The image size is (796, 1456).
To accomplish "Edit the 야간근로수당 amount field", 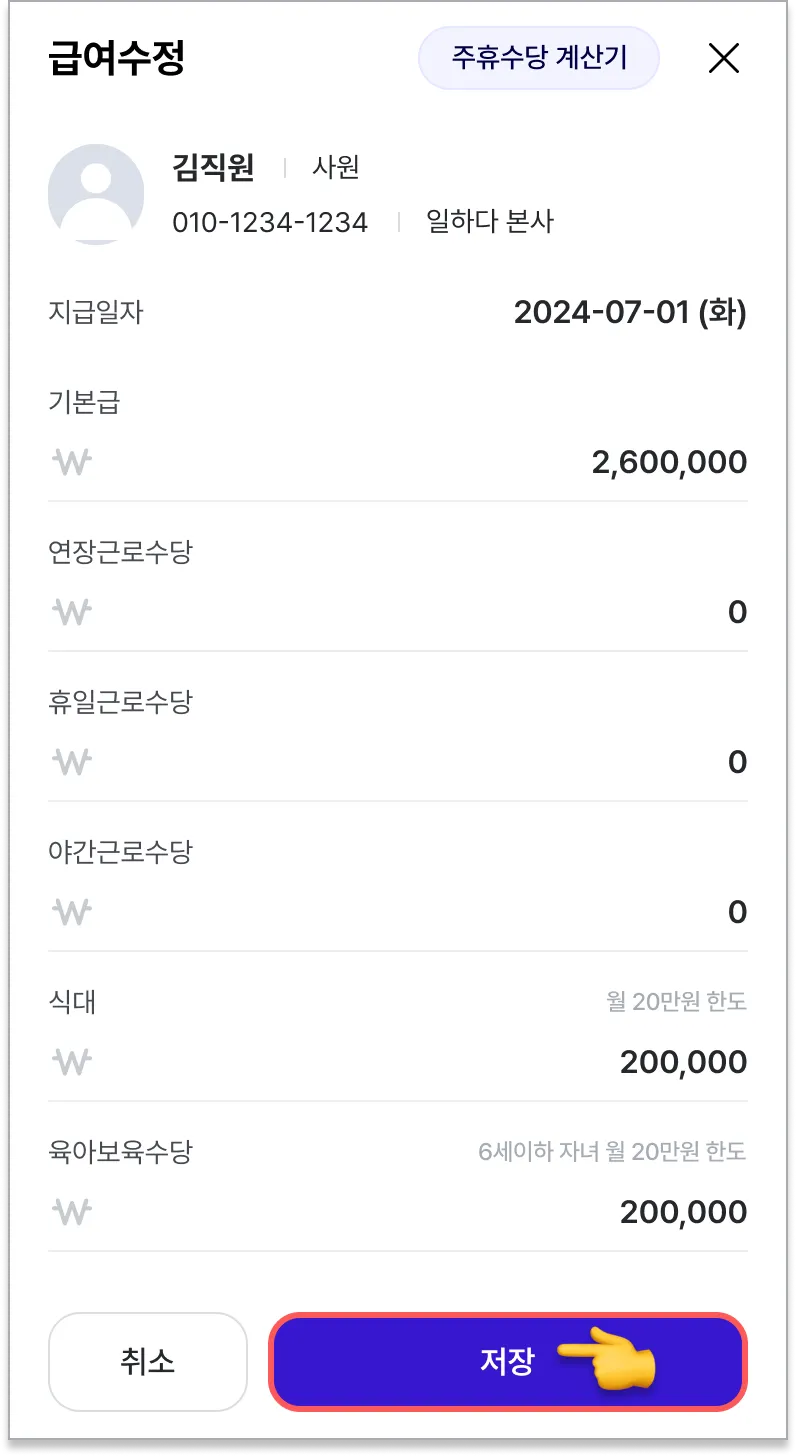I will pos(398,912).
